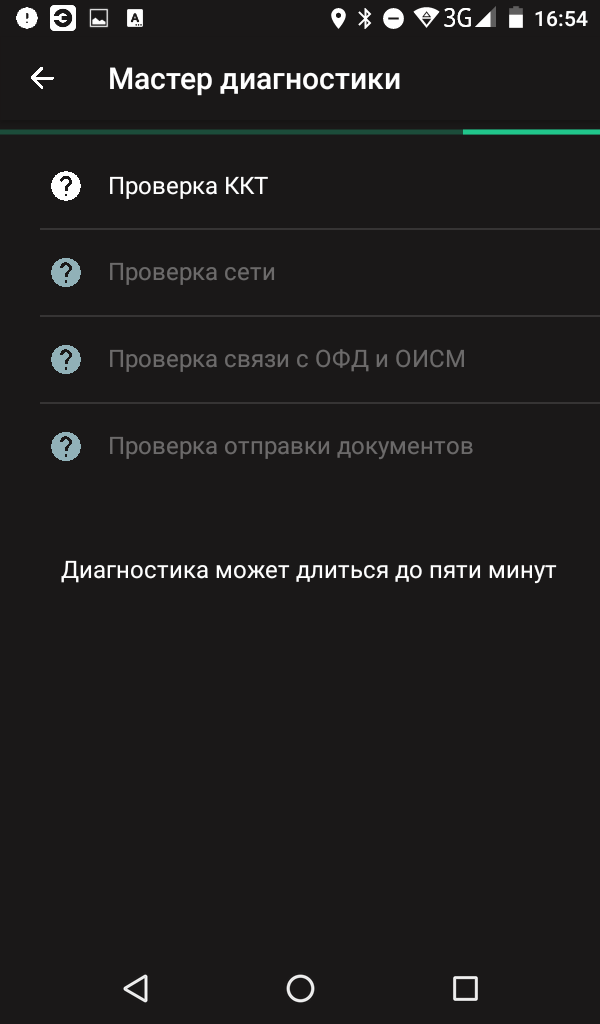Viewport: 600px width, 1024px height.
Task: Go back from Мастер диагностики
Action: tap(42, 79)
